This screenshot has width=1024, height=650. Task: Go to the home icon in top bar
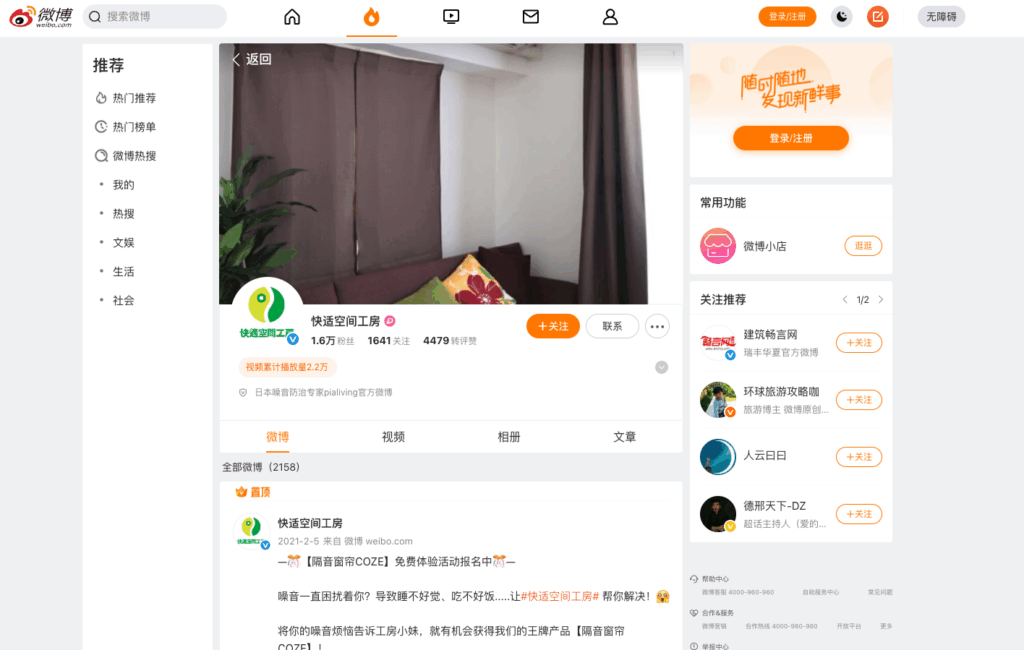click(x=292, y=17)
